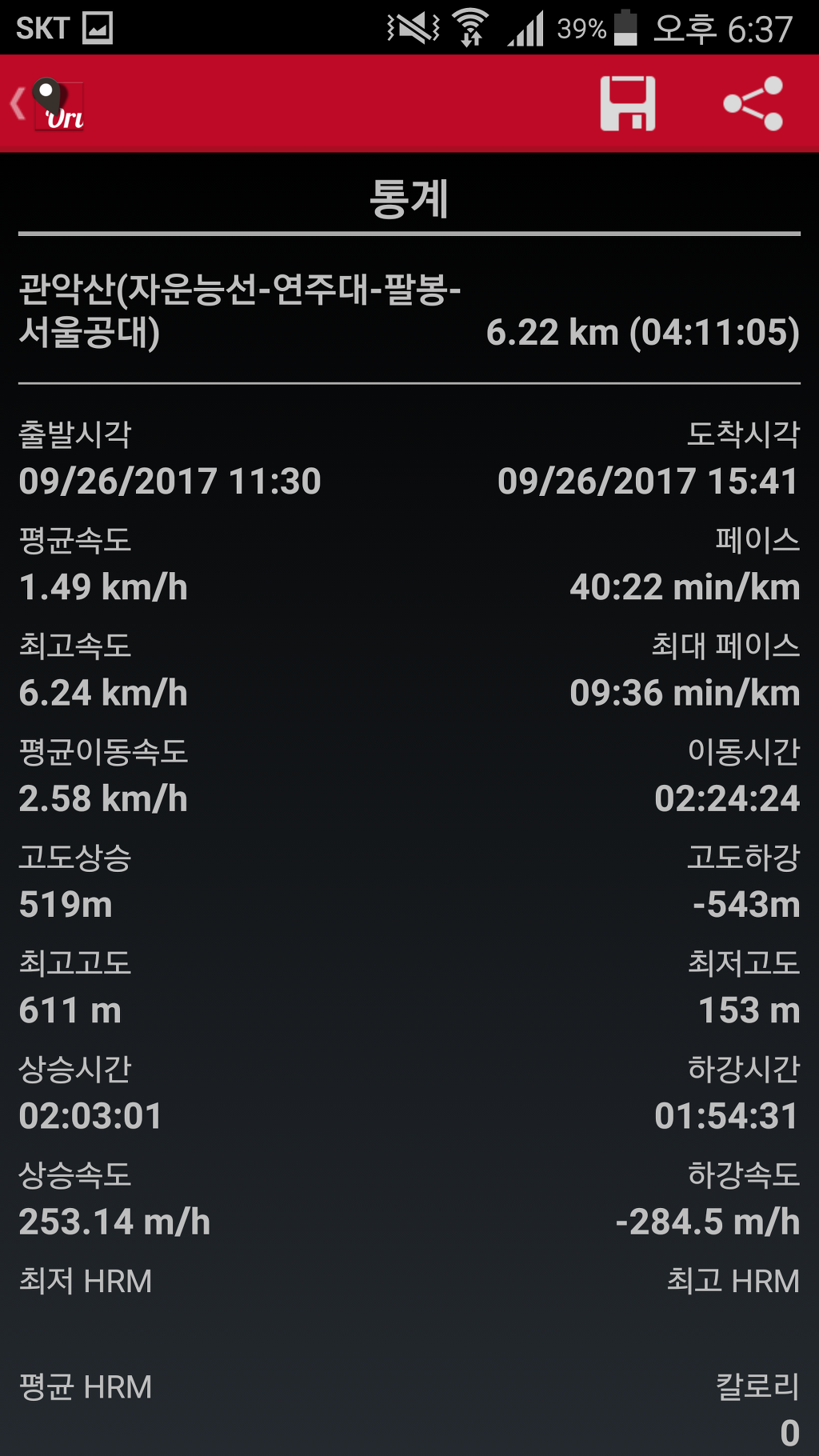Go back via the app logo
819x1456 pixels.
coord(50,105)
